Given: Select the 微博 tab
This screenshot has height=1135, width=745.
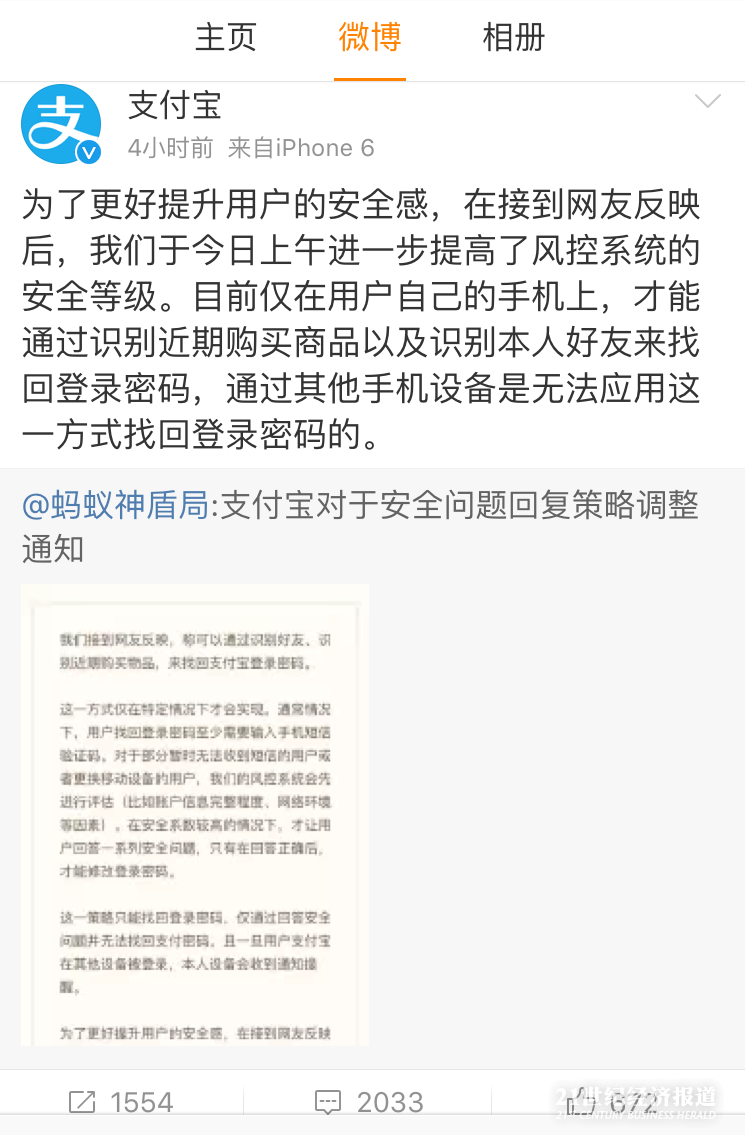Looking at the screenshot, I should click(x=370, y=38).
